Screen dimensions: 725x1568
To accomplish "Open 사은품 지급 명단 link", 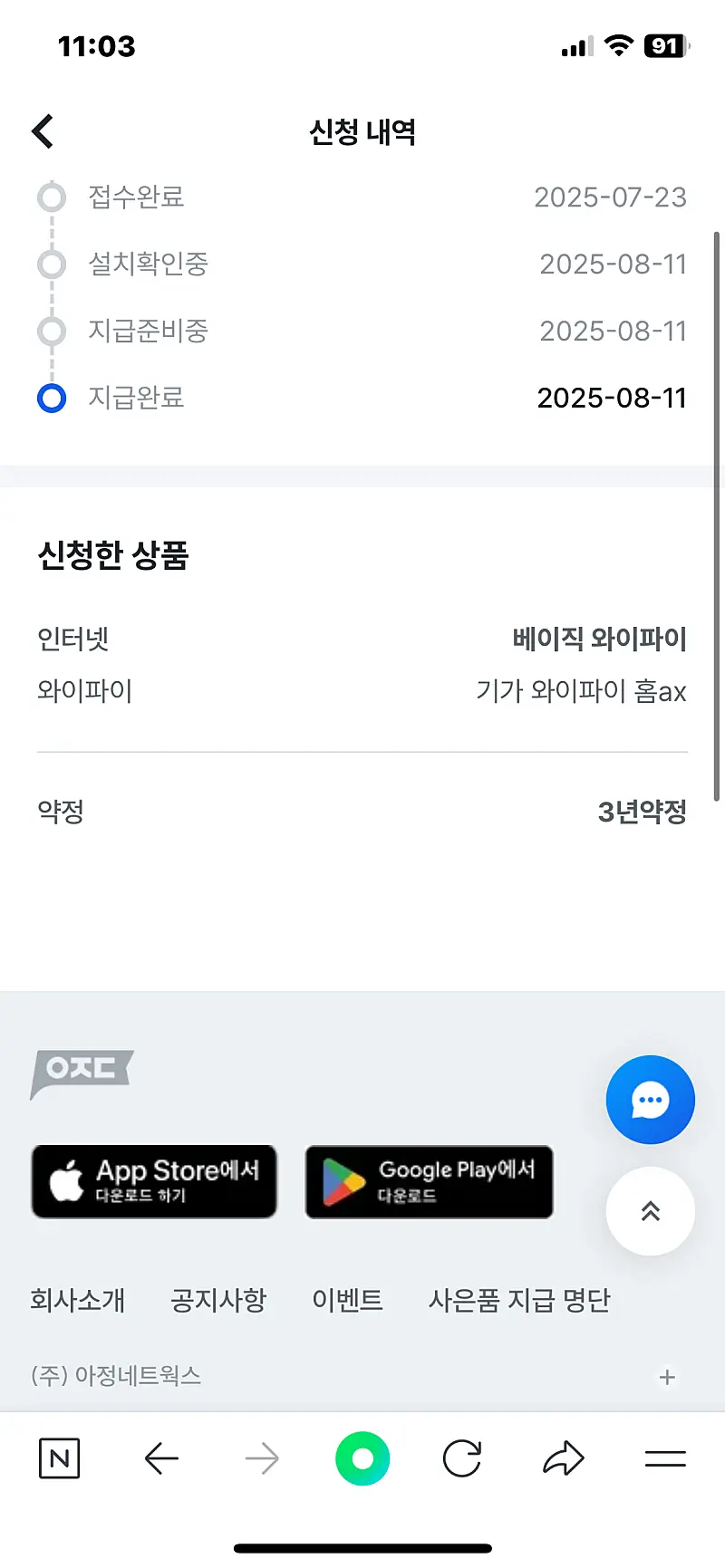I will [519, 1300].
